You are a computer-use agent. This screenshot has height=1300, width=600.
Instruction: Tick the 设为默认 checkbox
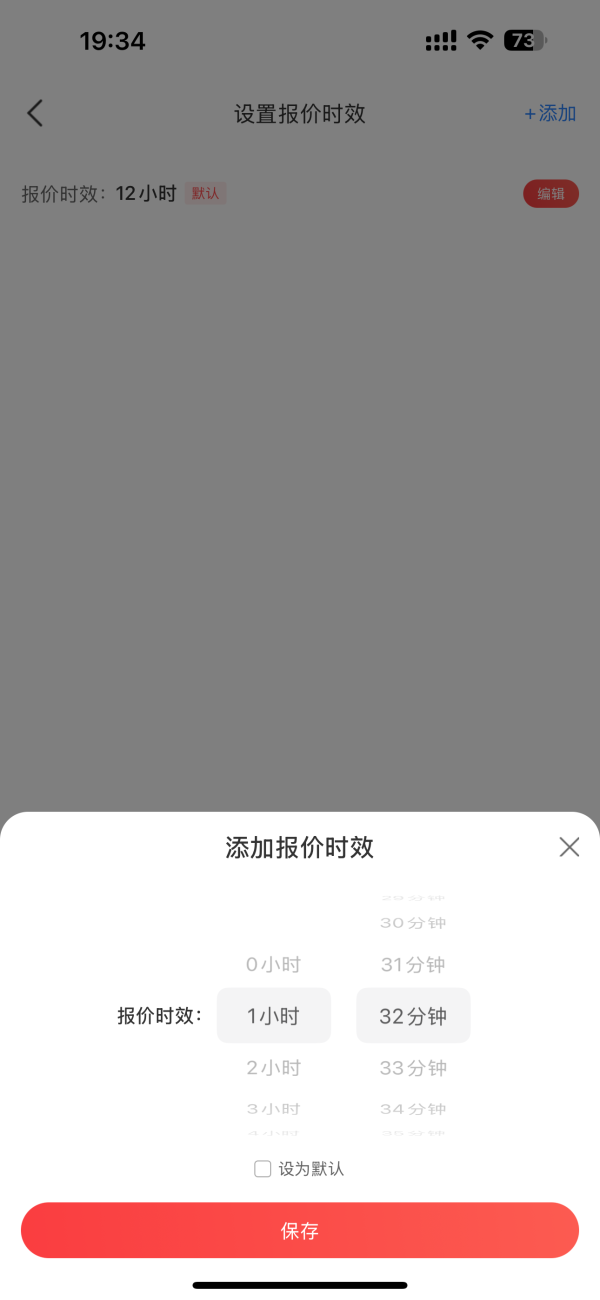(263, 1169)
